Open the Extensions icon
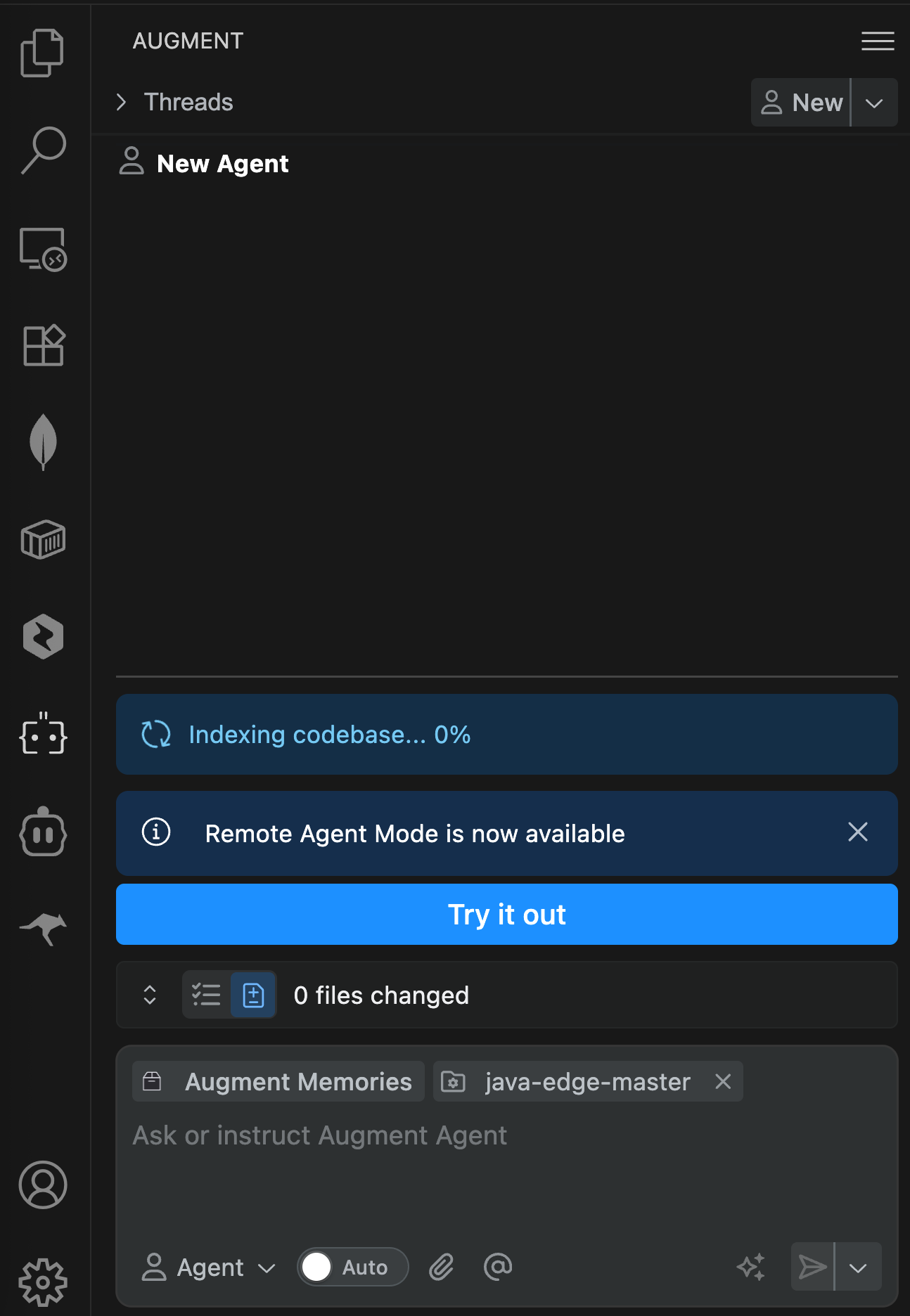This screenshot has width=910, height=1316. 44,345
